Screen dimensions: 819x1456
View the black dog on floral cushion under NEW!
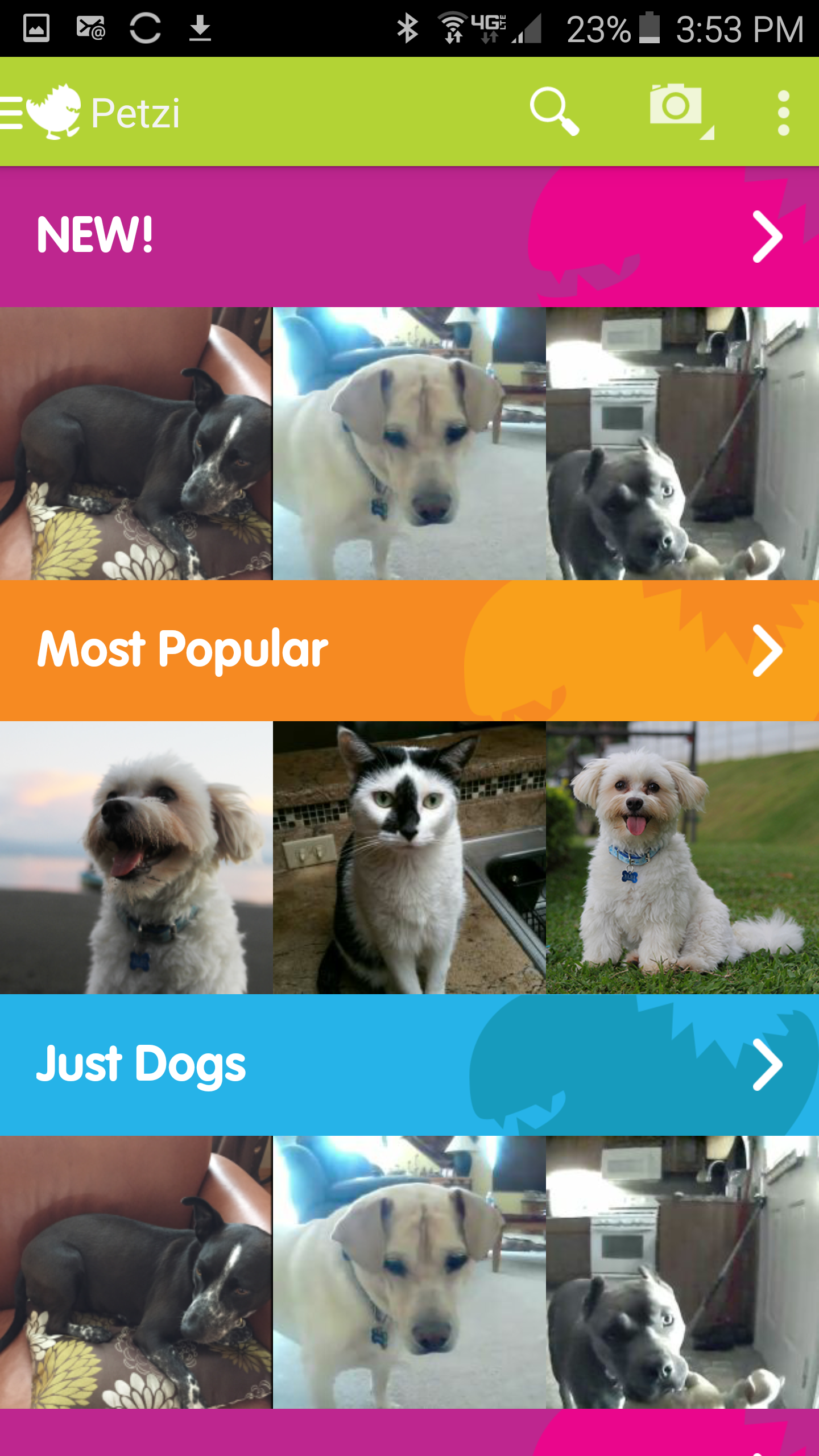click(136, 444)
